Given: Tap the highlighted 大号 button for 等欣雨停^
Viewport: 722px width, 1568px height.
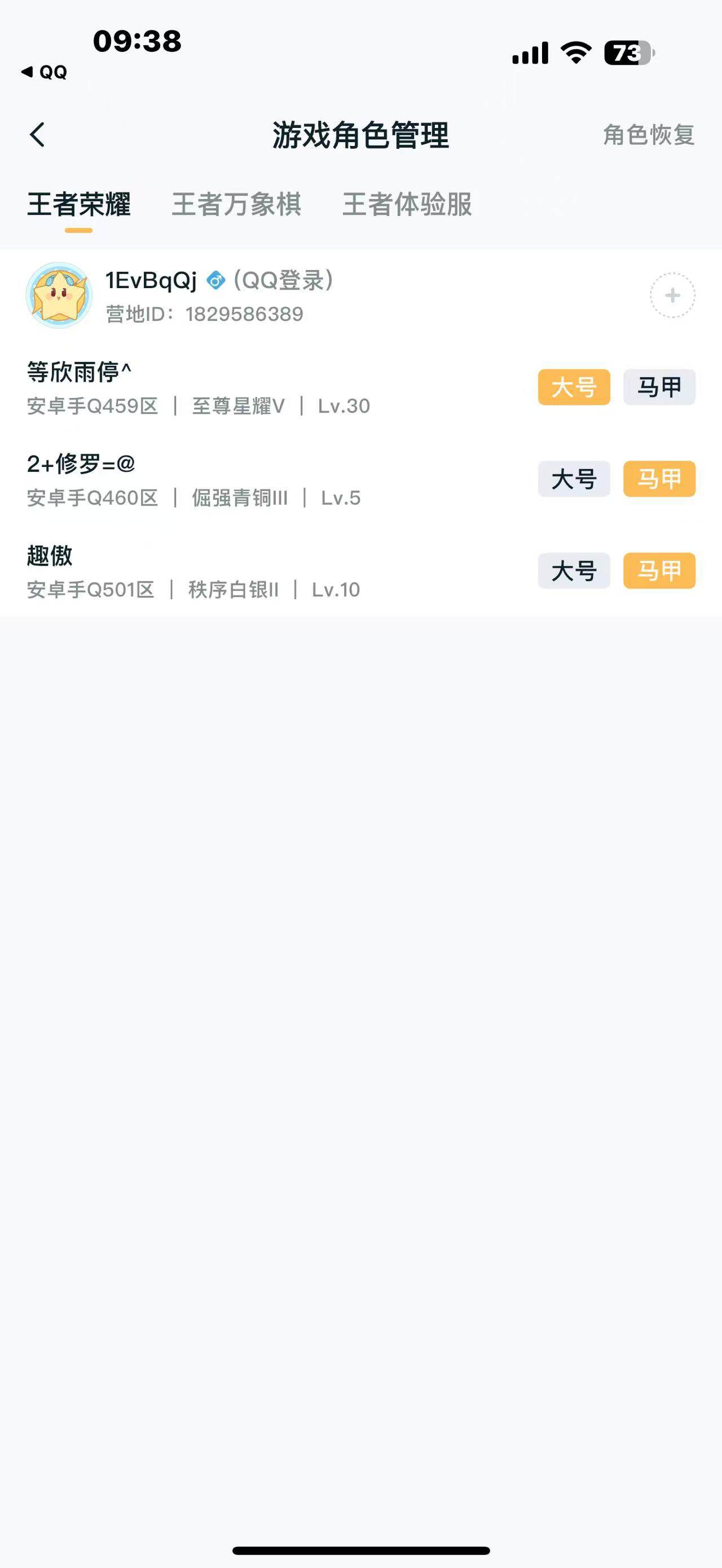Looking at the screenshot, I should click(573, 387).
